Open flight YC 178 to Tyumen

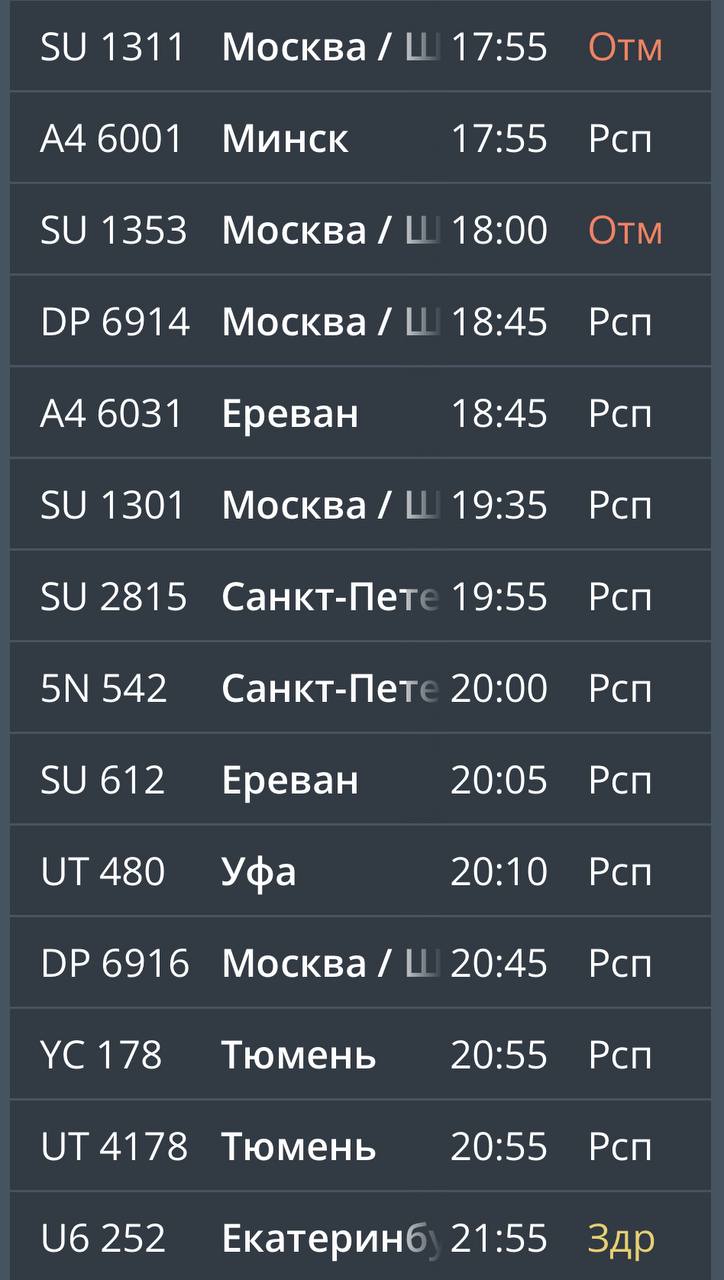pos(361,1055)
